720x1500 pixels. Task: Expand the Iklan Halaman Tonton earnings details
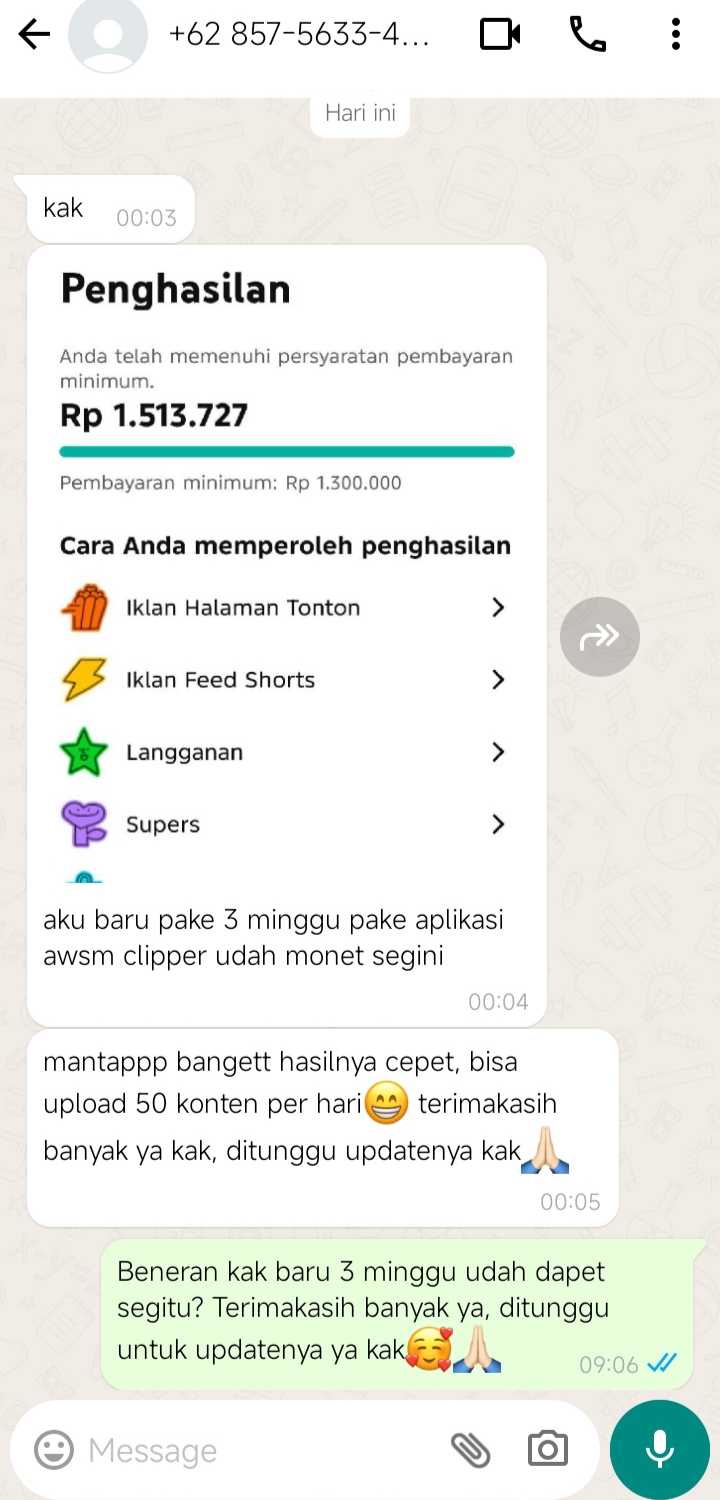pos(497,607)
